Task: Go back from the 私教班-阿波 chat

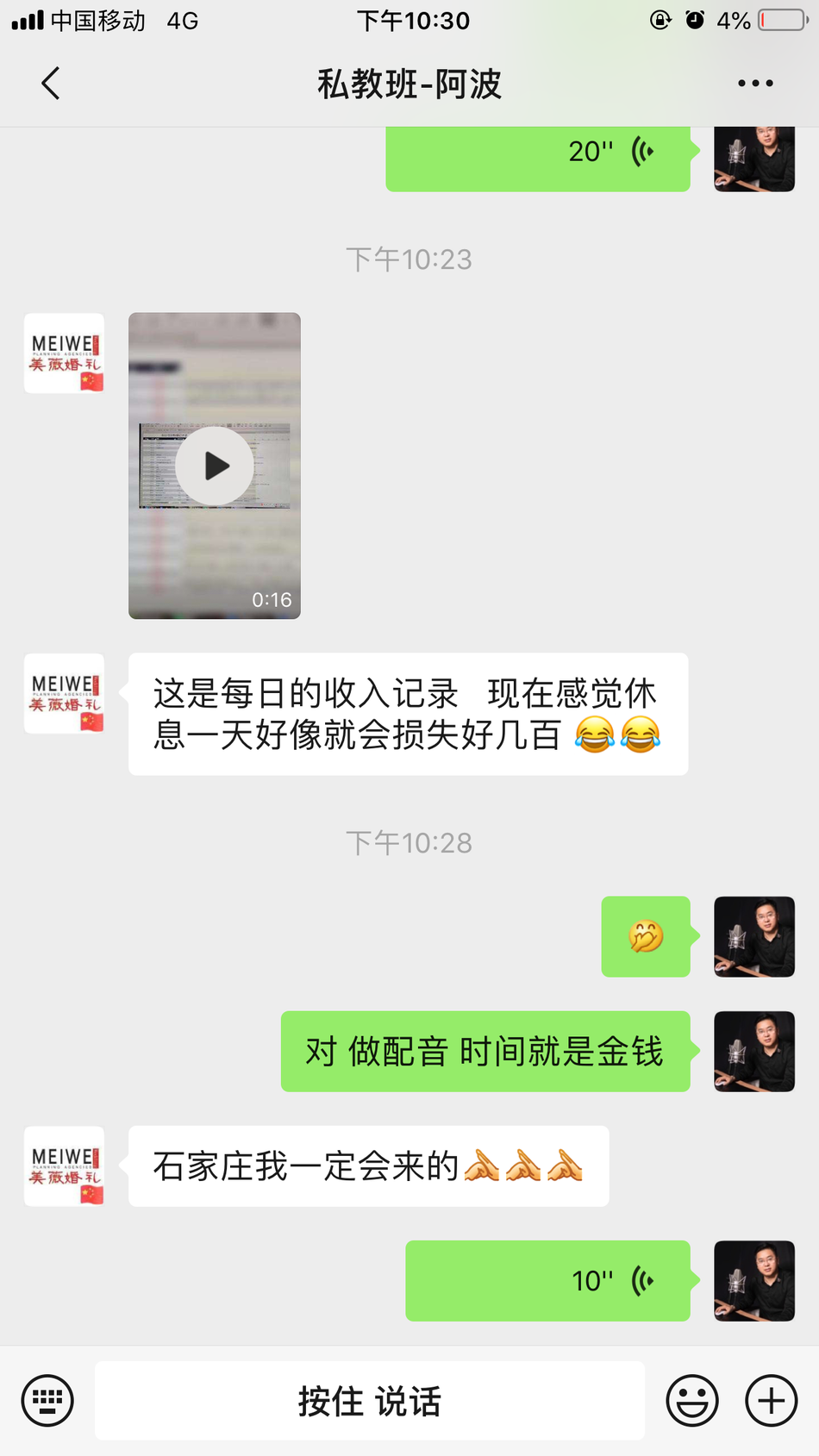Action: 51,84
